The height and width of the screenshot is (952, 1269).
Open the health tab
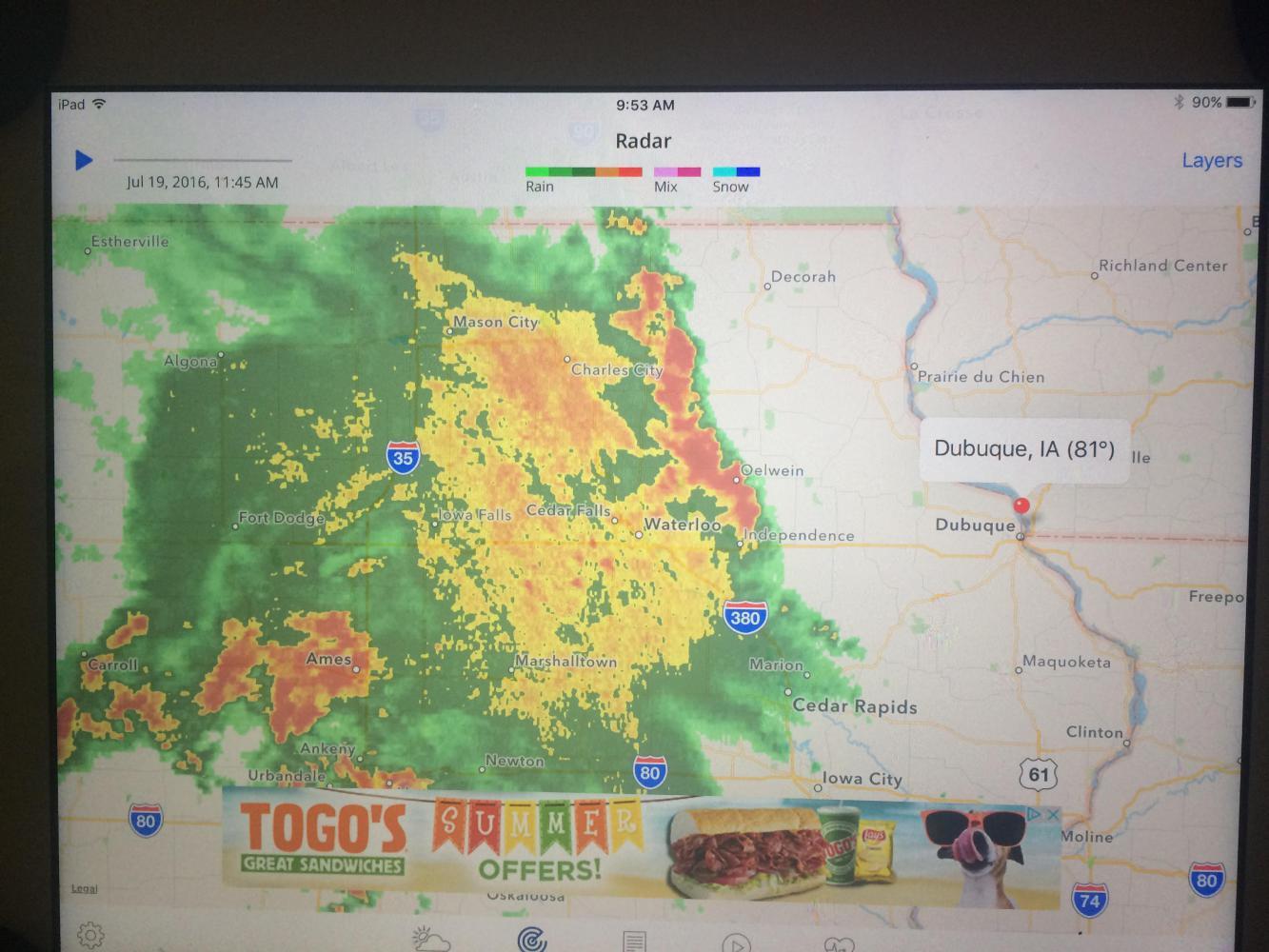[x=838, y=944]
